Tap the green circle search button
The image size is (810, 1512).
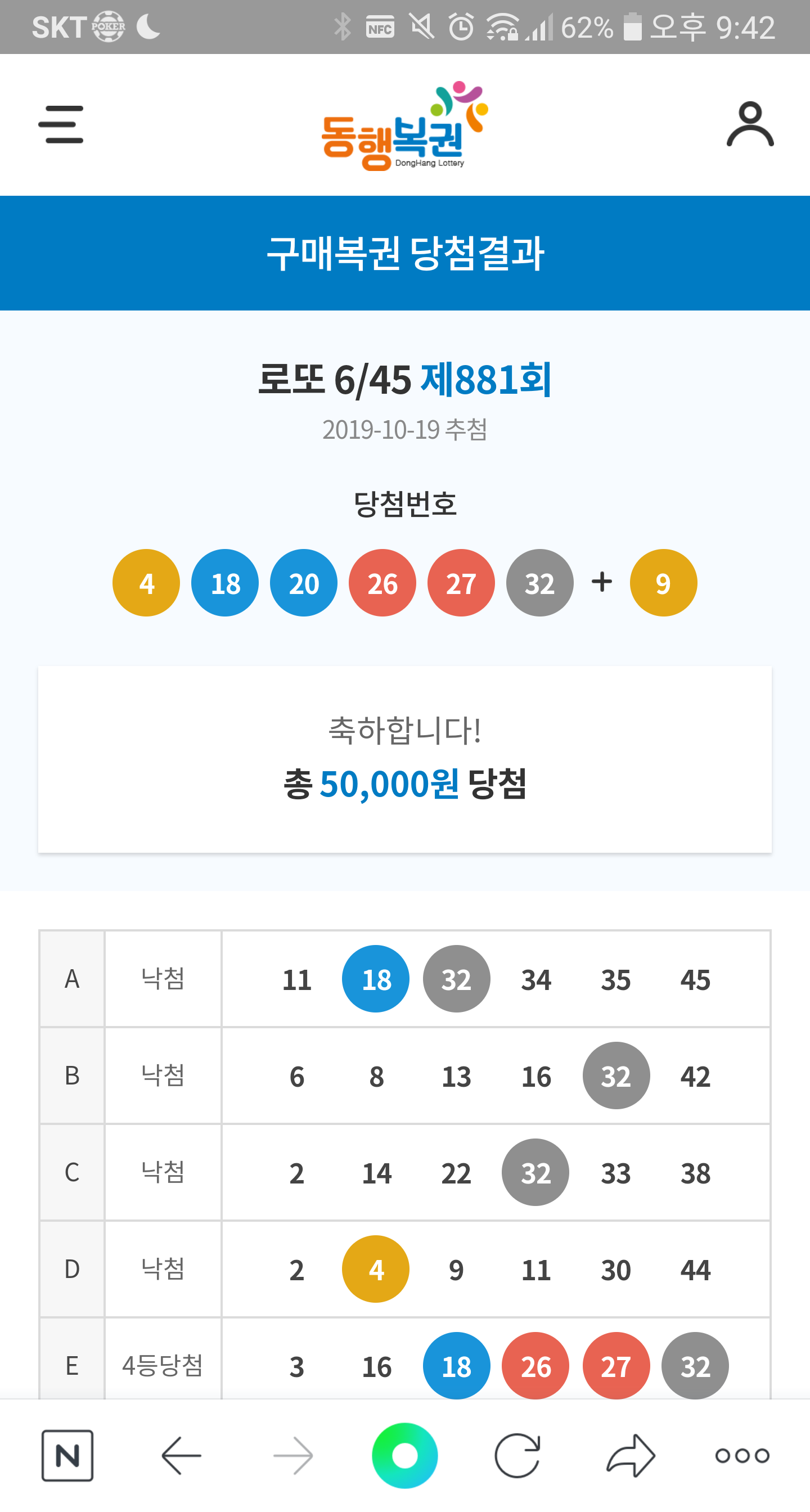click(404, 1455)
